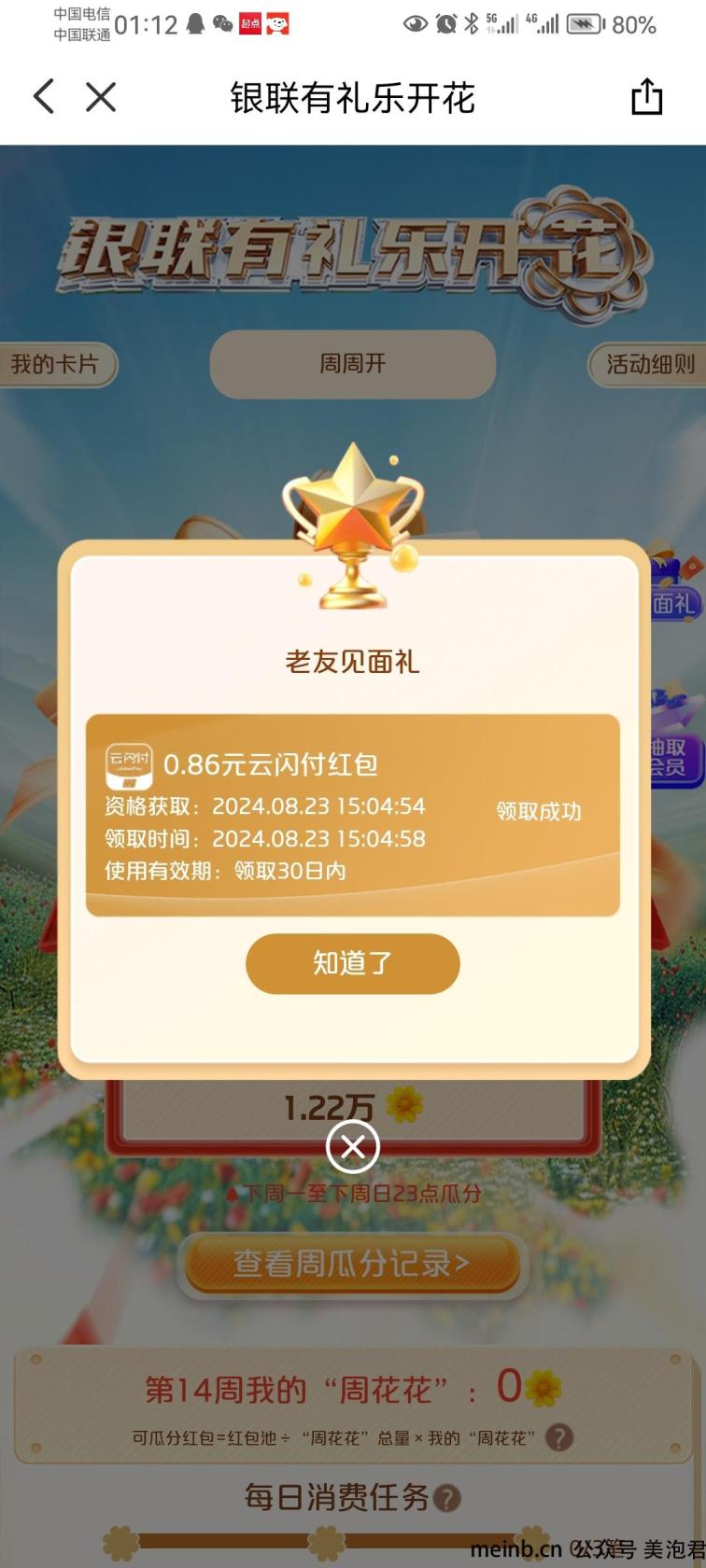Close the reward dialog with the X
The width and height of the screenshot is (706, 1568).
(353, 1146)
